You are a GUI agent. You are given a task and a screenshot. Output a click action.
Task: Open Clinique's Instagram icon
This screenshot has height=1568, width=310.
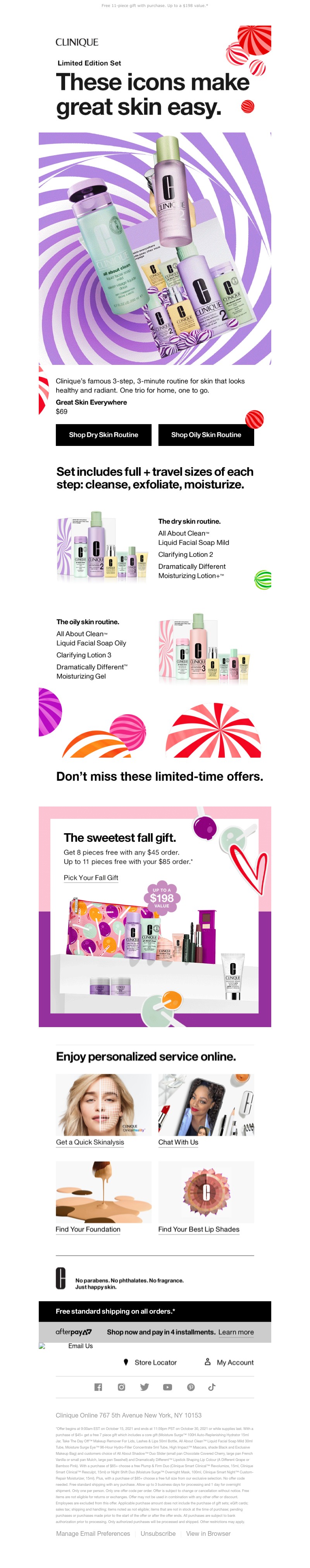122,1387
